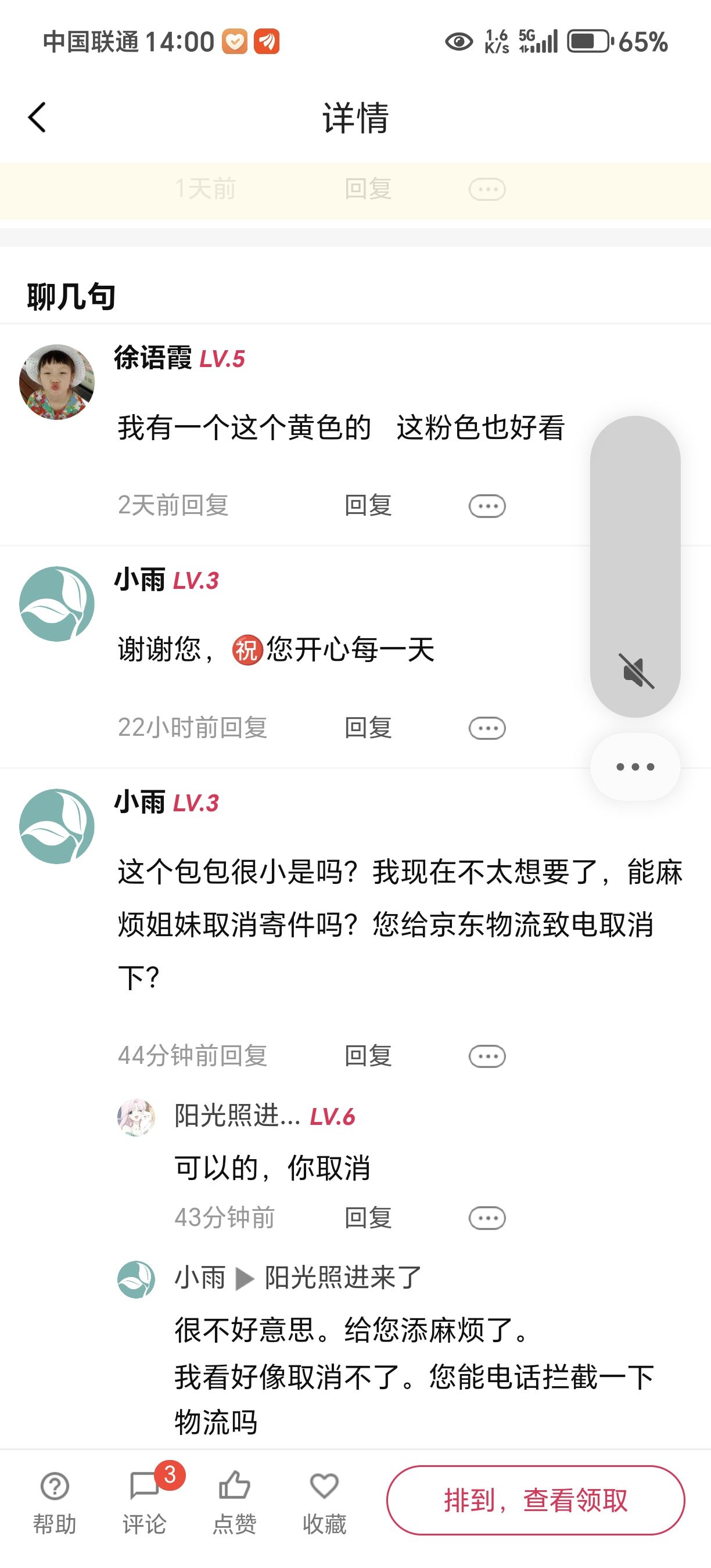Reply to 阳光照进's 43分钟前 reply

pos(368,1217)
